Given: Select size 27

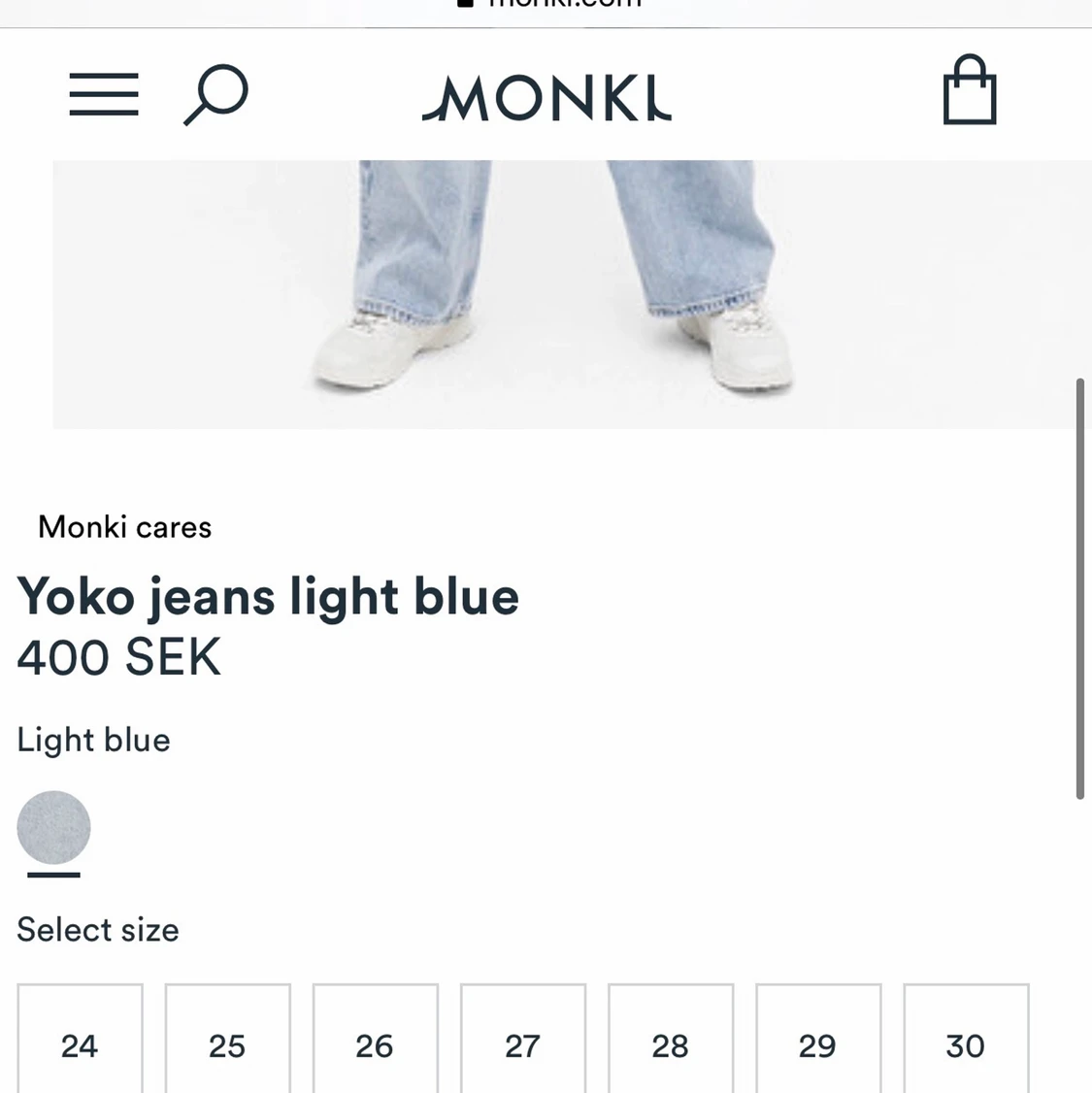Looking at the screenshot, I should pyautogui.click(x=522, y=1043).
